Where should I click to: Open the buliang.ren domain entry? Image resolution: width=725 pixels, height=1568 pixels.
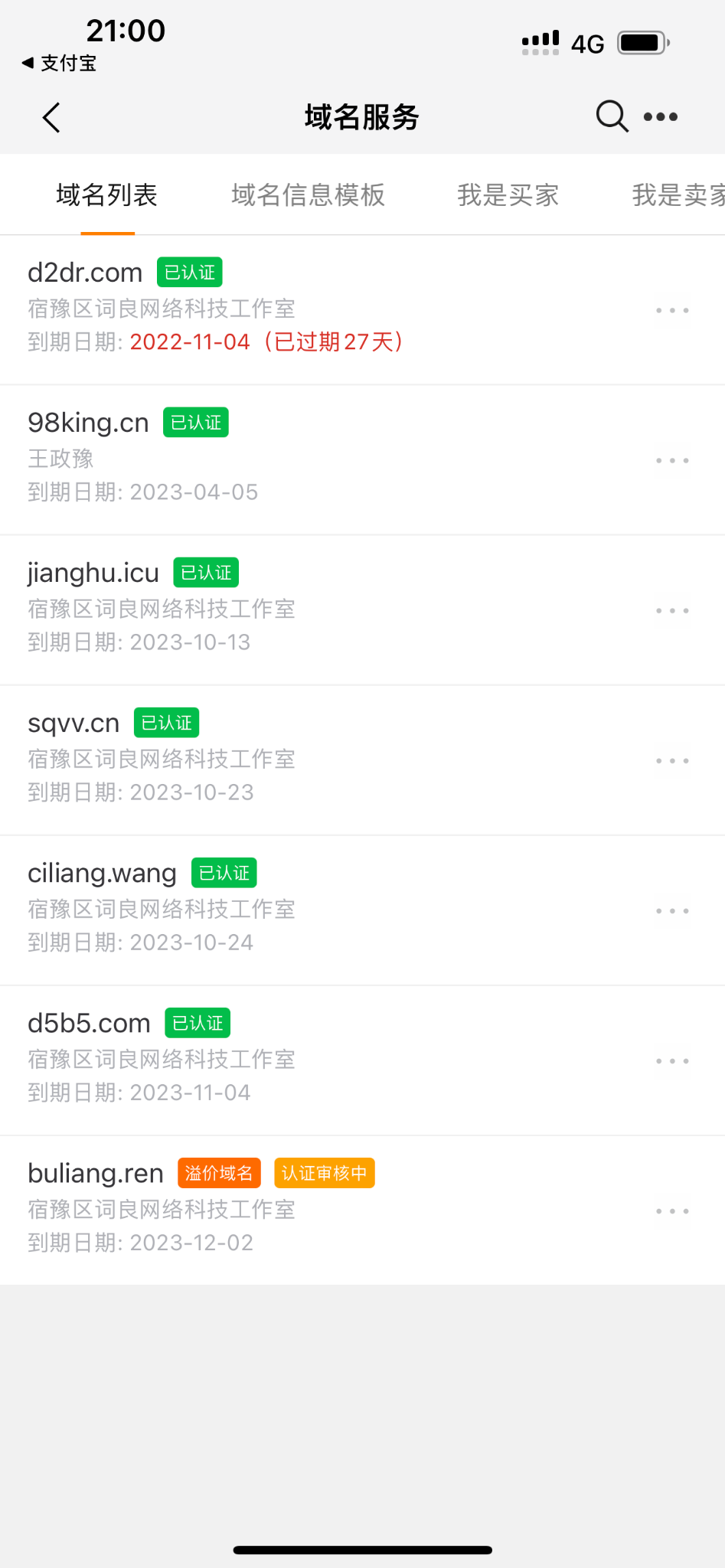tap(96, 1173)
